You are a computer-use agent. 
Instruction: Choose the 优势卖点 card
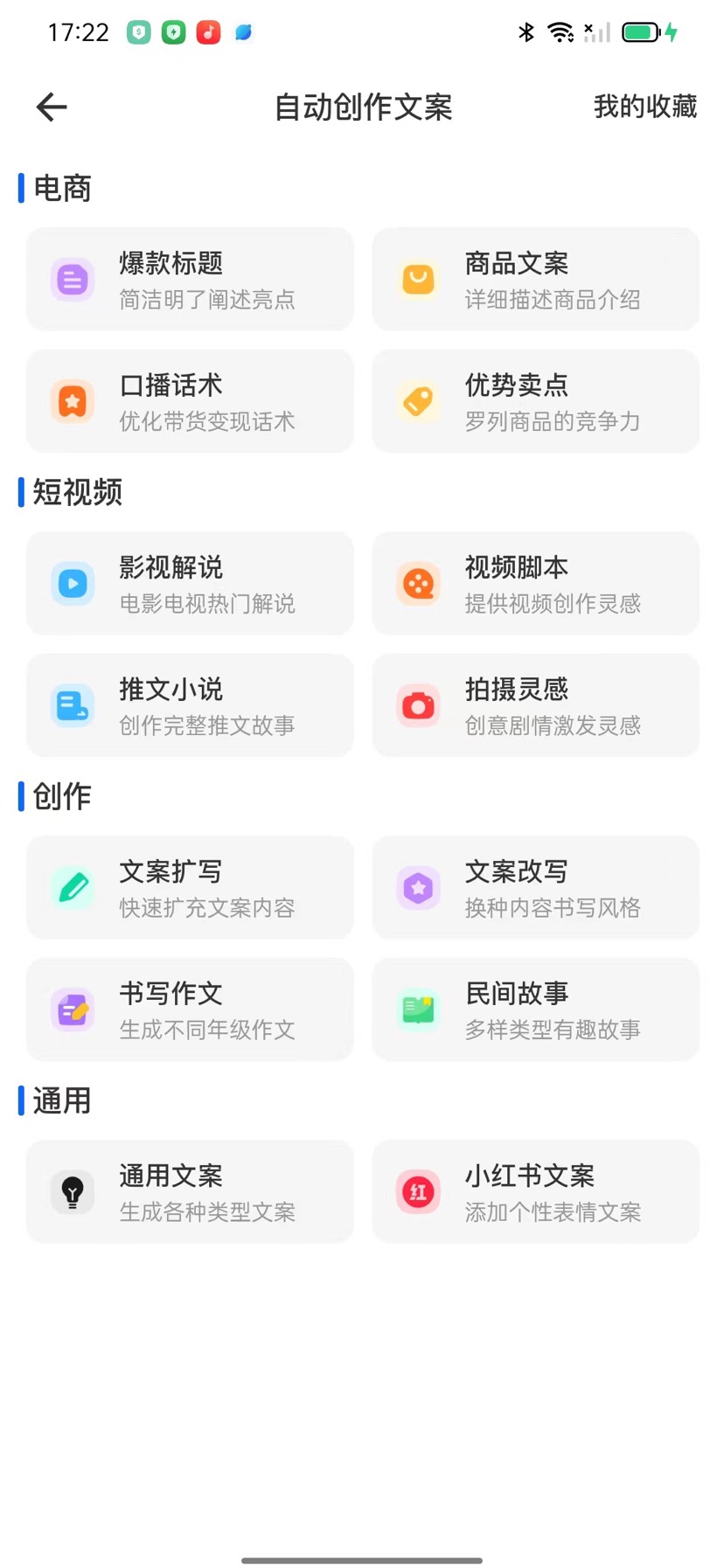click(535, 401)
